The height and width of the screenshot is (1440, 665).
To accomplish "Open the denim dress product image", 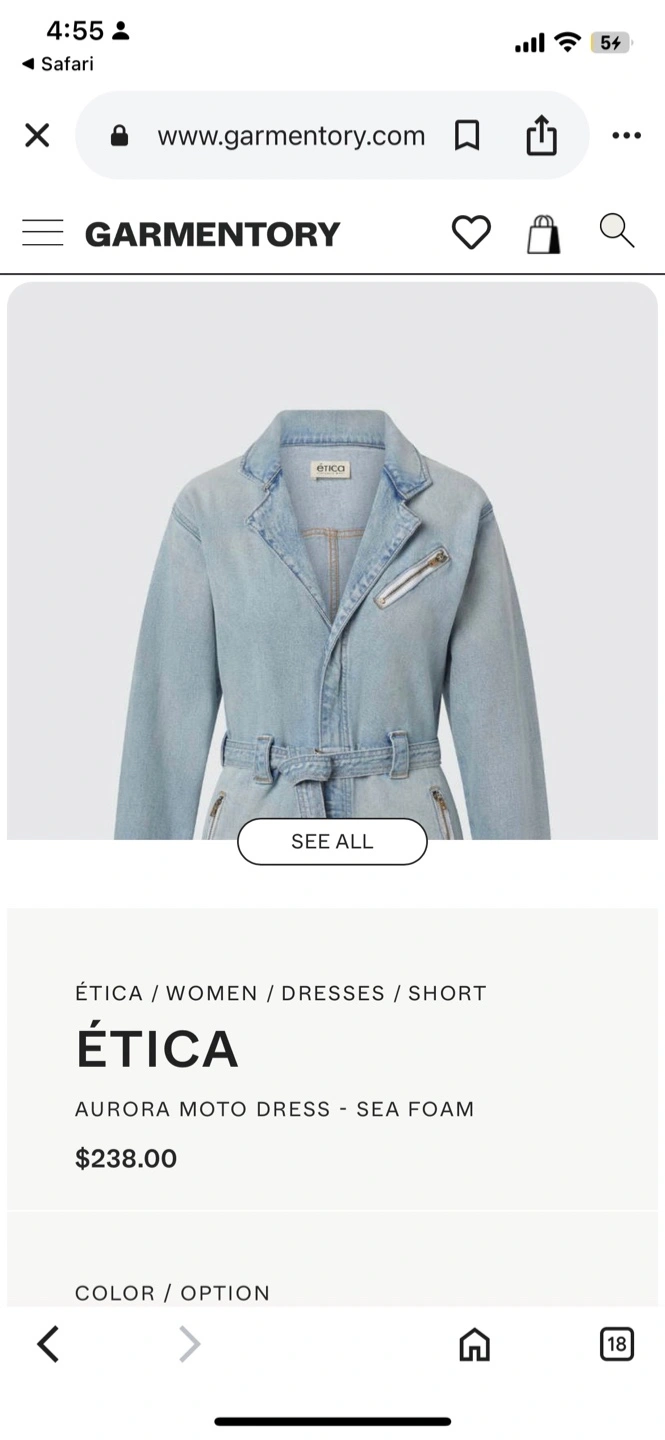I will tap(332, 560).
